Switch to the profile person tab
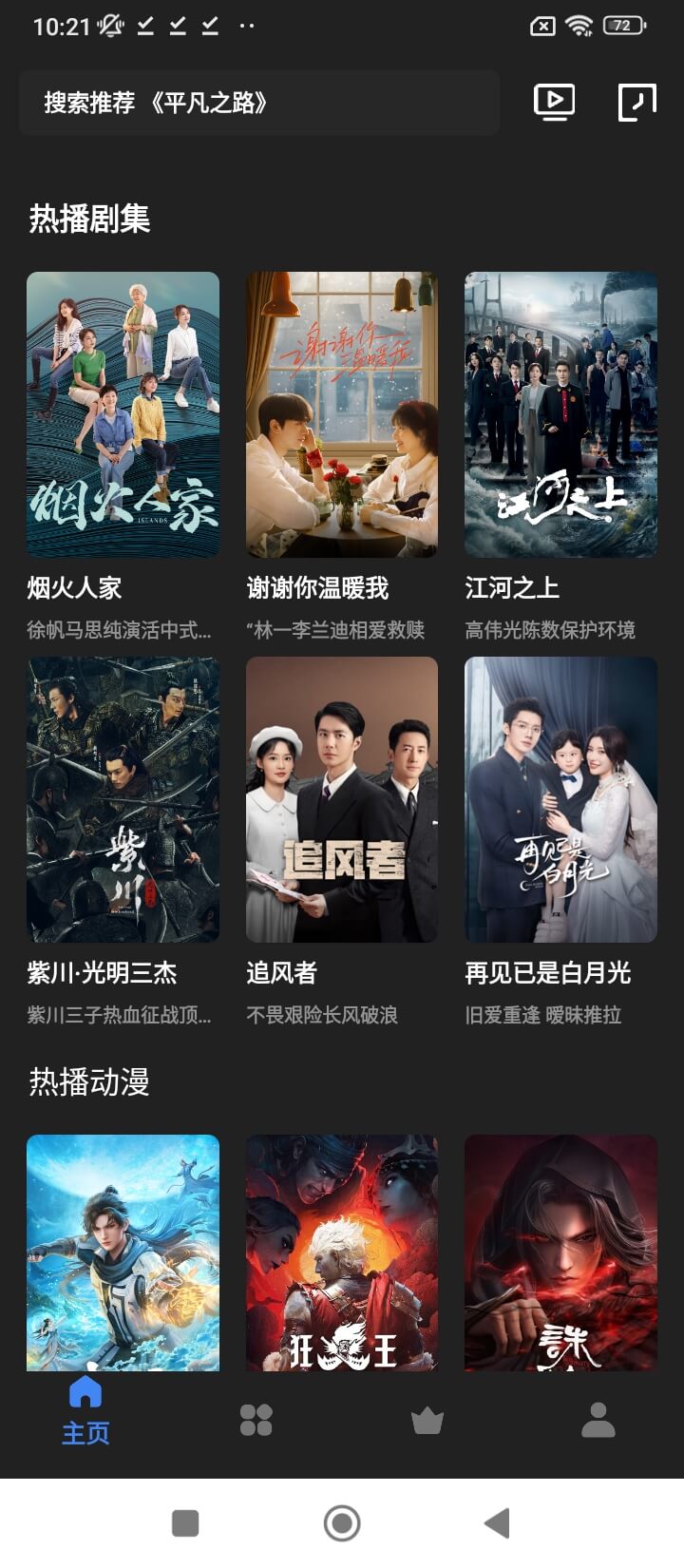Image resolution: width=684 pixels, height=1568 pixels. pos(598,1420)
